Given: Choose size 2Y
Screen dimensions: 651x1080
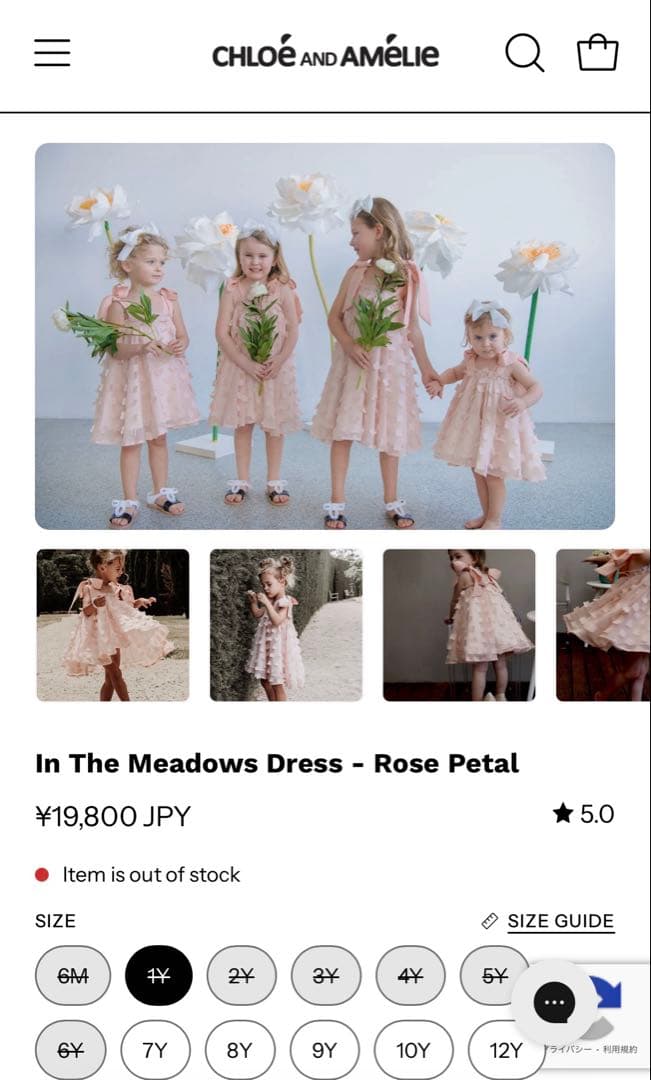Looking at the screenshot, I should (x=241, y=975).
